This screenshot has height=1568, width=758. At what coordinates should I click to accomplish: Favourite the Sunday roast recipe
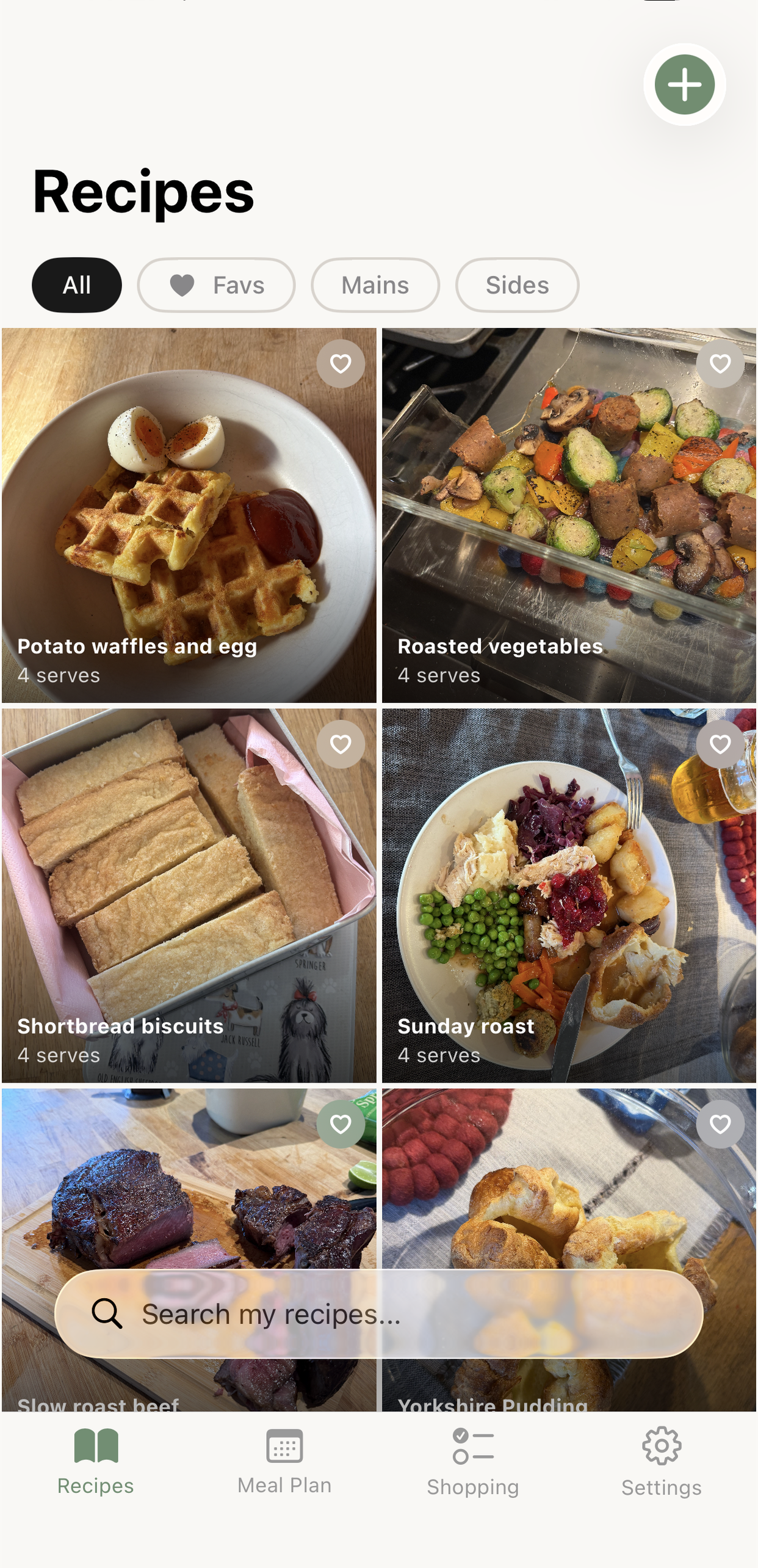pos(720,744)
